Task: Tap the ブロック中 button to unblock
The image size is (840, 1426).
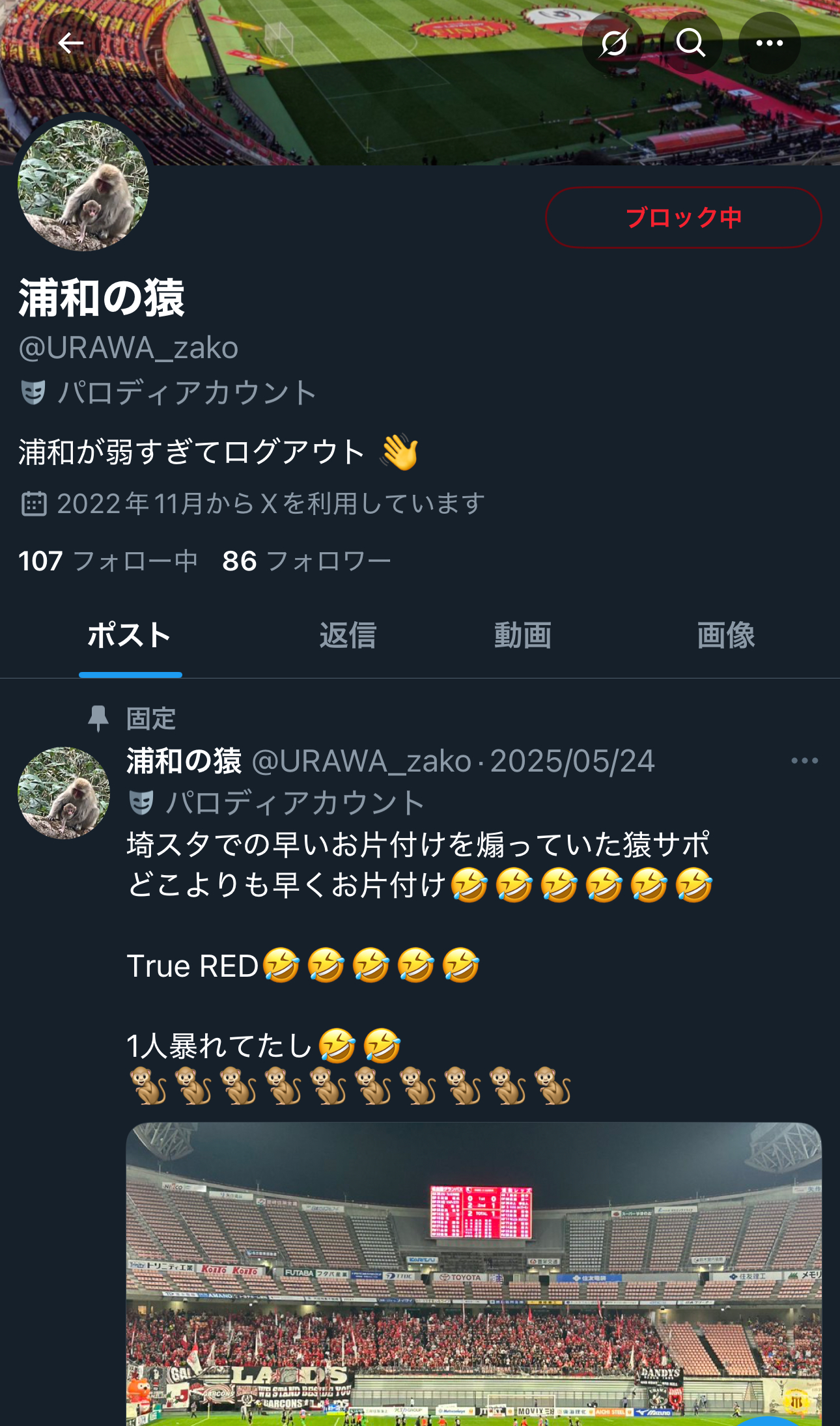Action: click(x=683, y=217)
